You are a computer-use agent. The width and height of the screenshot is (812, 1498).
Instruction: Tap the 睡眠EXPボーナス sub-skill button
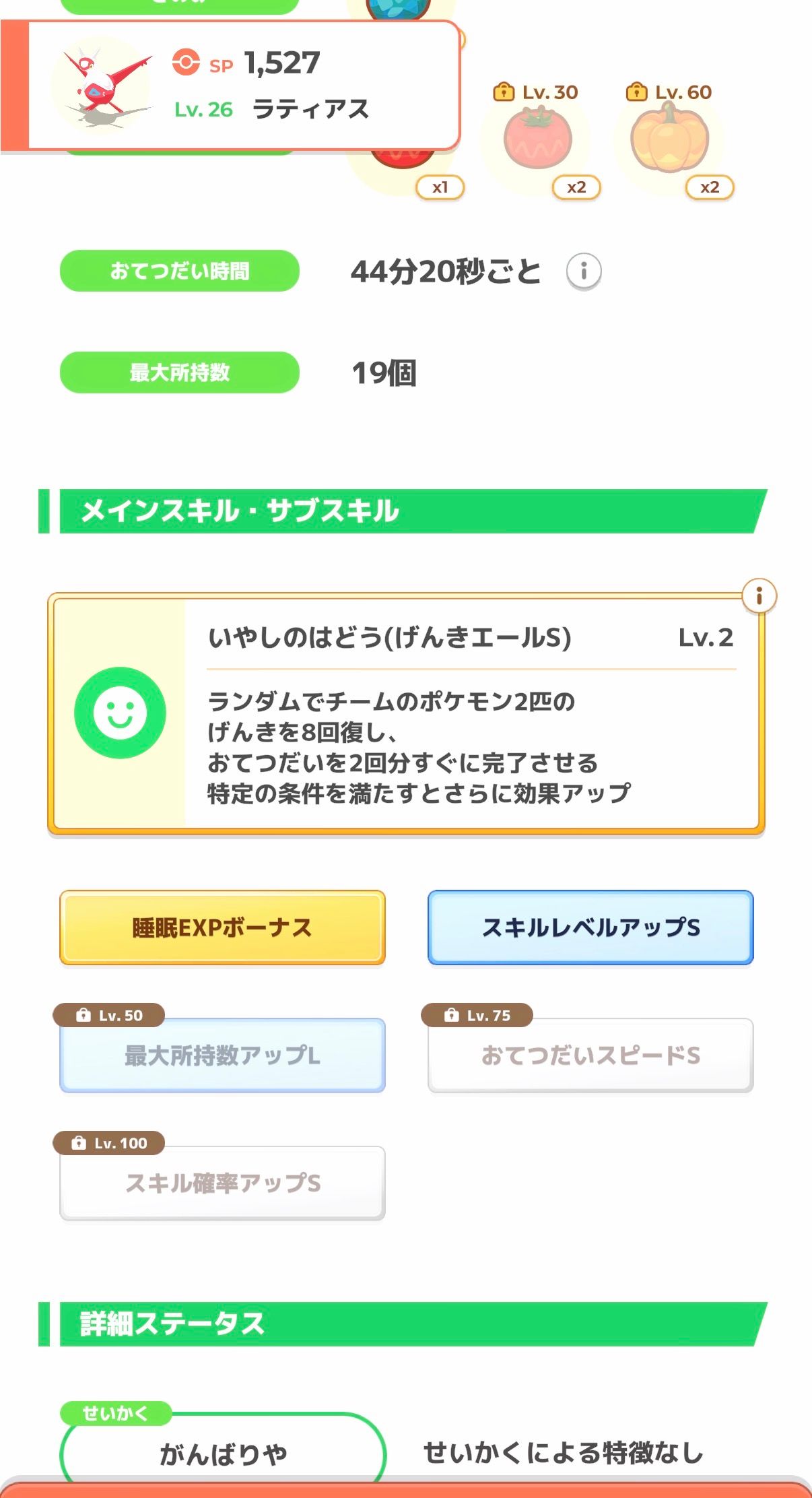pos(222,927)
